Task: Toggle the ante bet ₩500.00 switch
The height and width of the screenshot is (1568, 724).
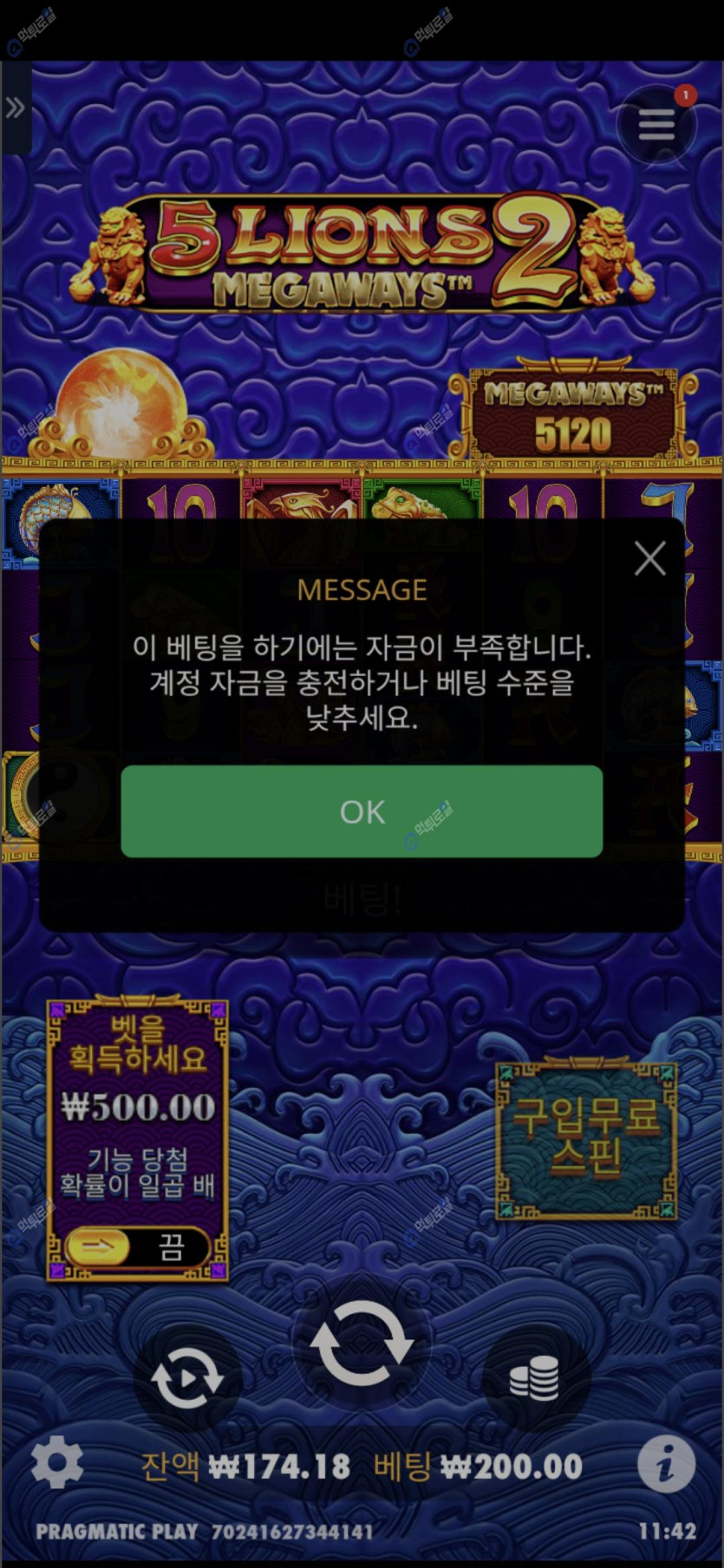Action: (137, 1247)
